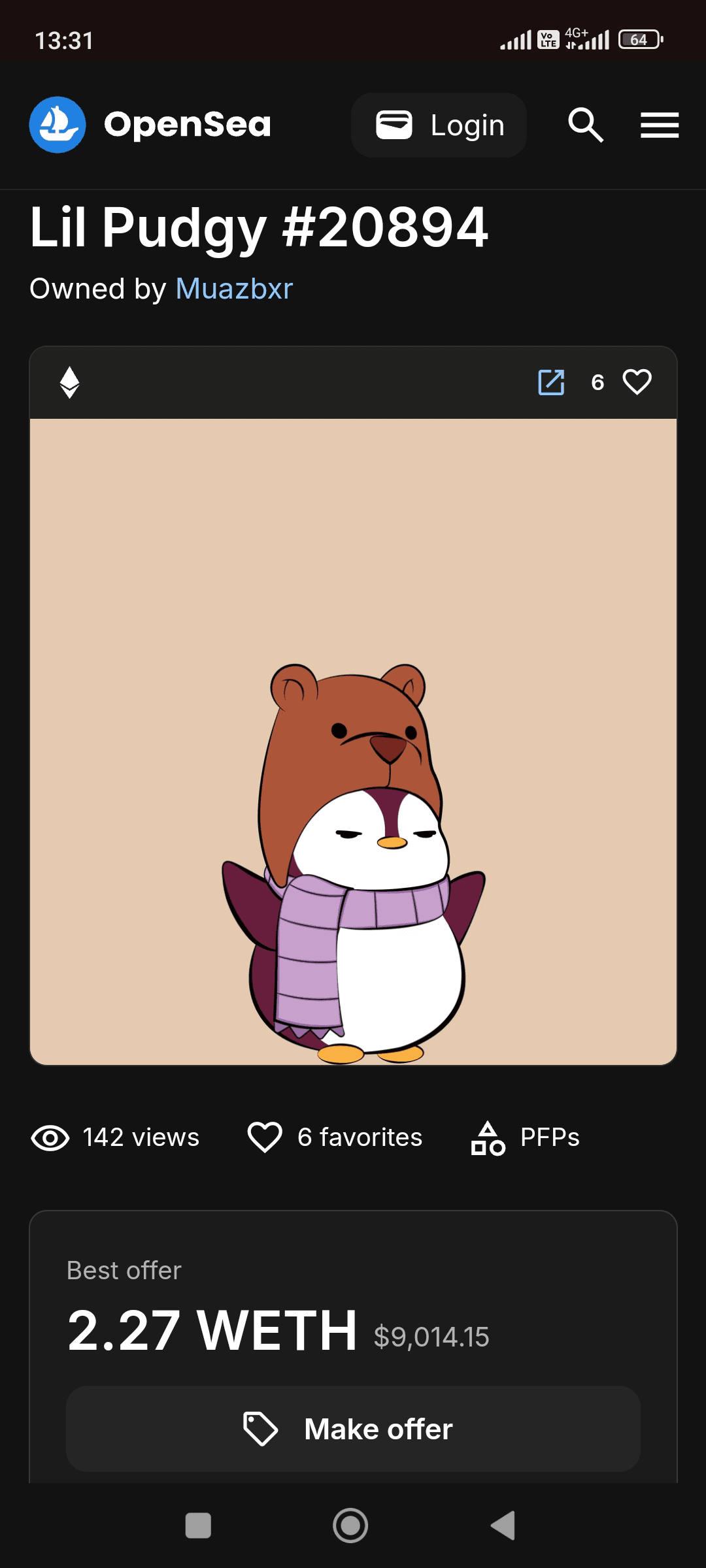
Task: Tap the Login wallet button
Action: (439, 125)
